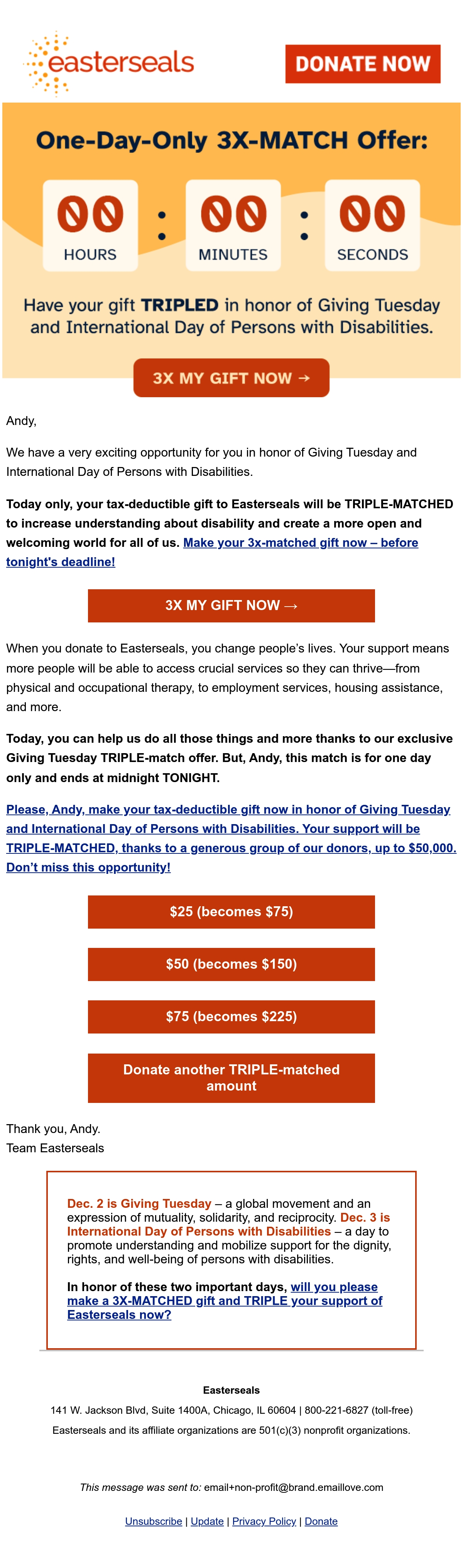View the Privacy Policy
This screenshot has height=1568, width=463.
pos(264,1521)
